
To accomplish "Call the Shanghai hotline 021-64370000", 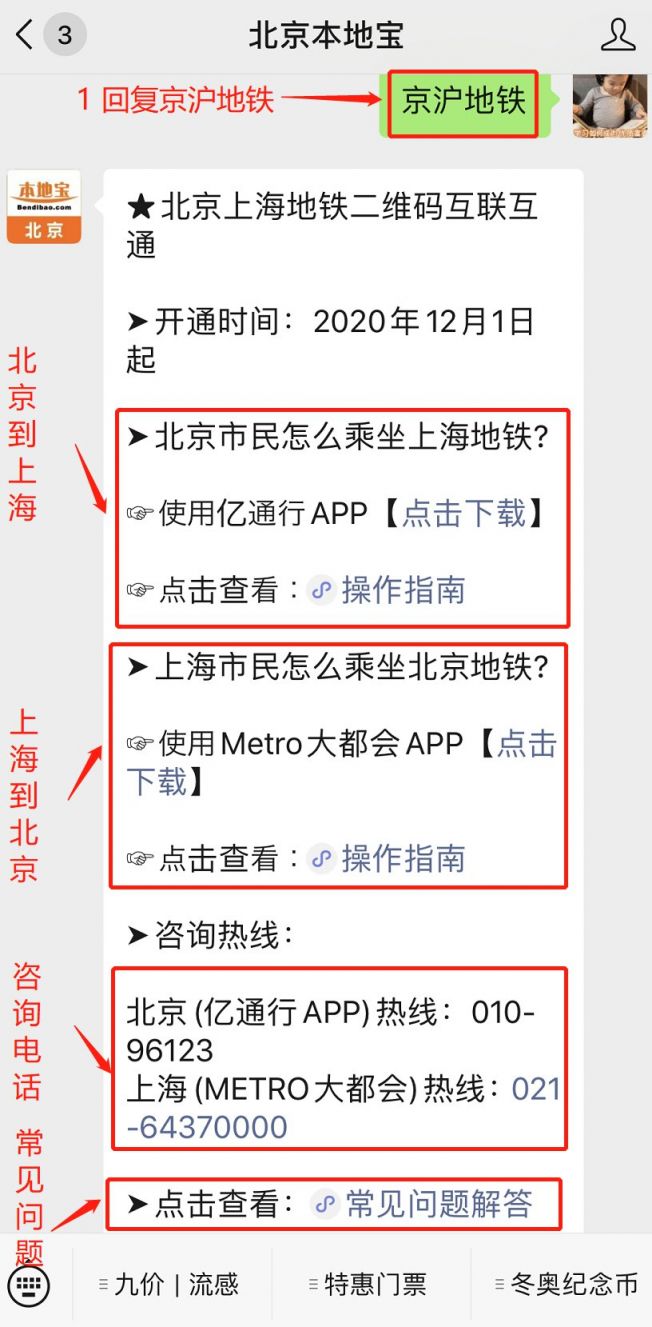I will point(344,1108).
